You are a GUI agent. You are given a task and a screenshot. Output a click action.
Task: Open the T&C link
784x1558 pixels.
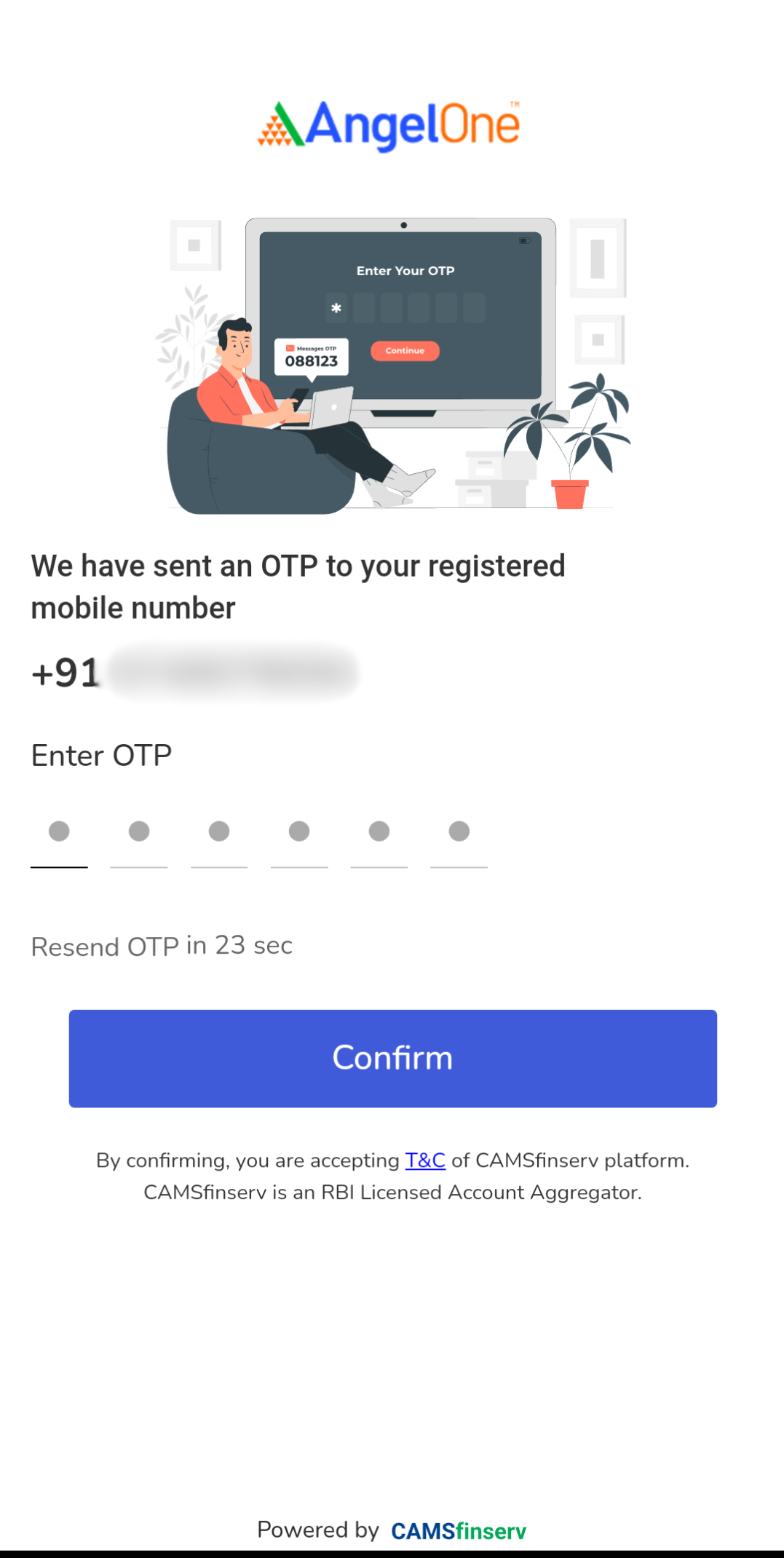(425, 1160)
